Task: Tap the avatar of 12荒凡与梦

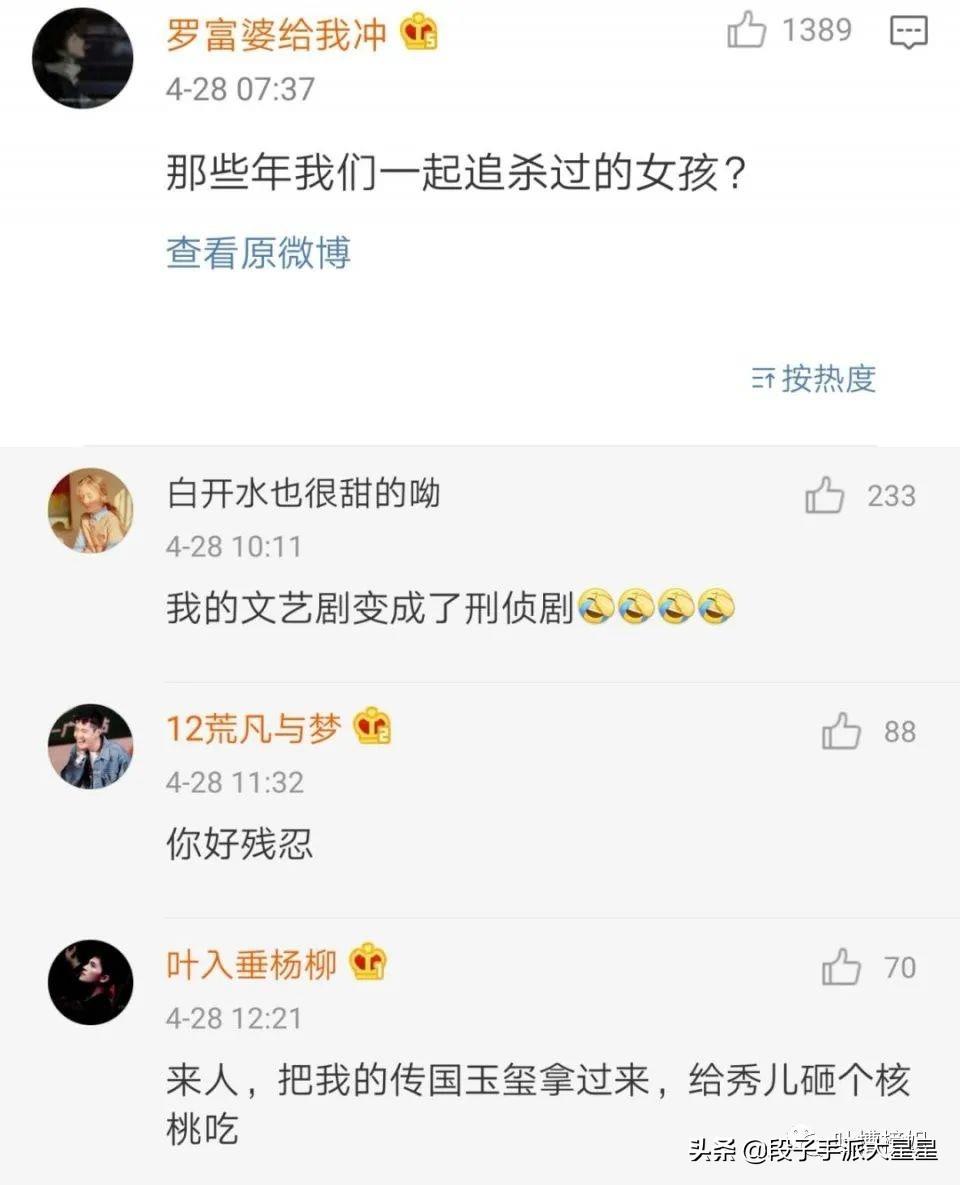Action: tap(90, 746)
